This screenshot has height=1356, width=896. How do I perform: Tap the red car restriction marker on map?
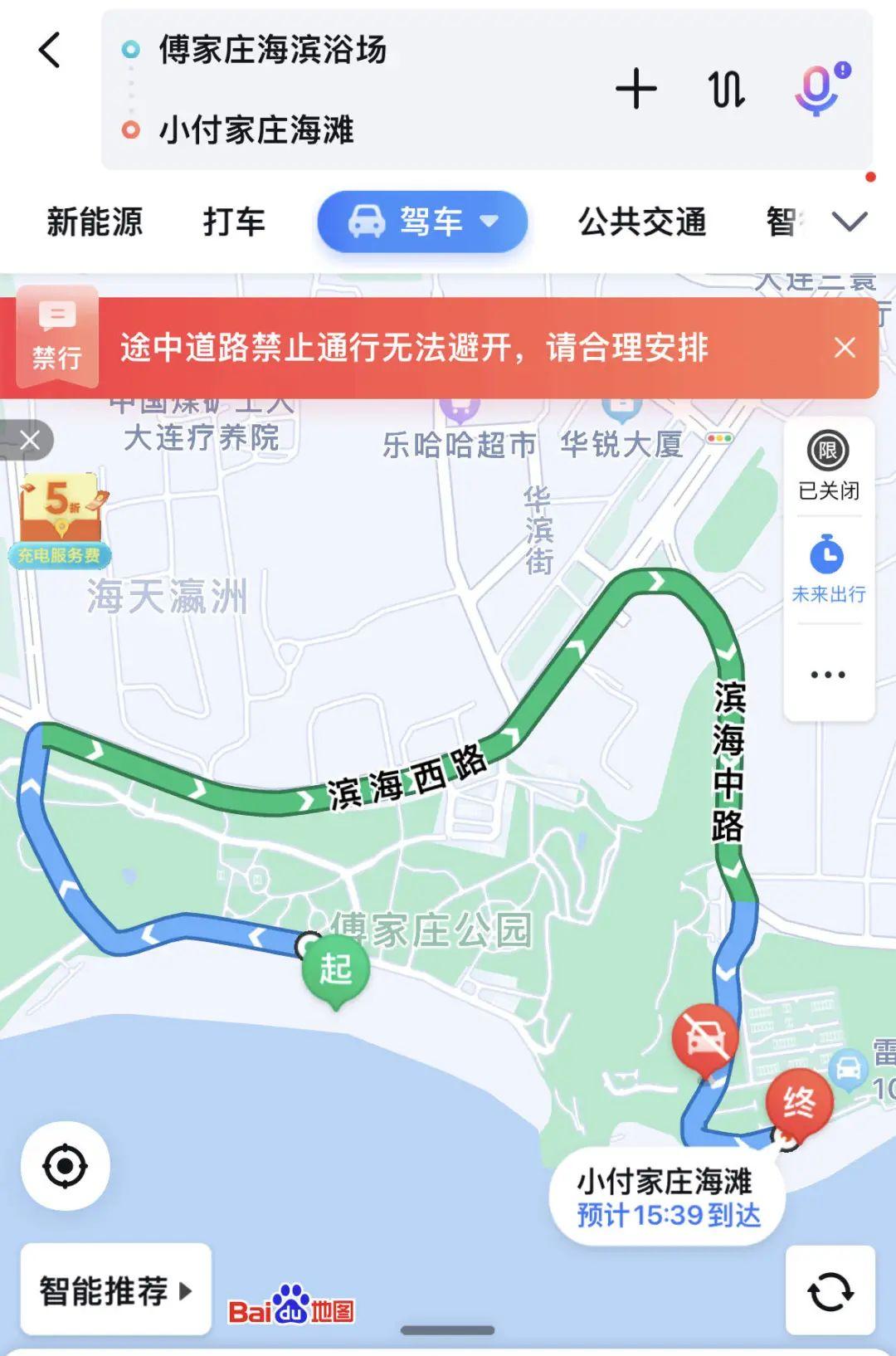(x=704, y=1032)
